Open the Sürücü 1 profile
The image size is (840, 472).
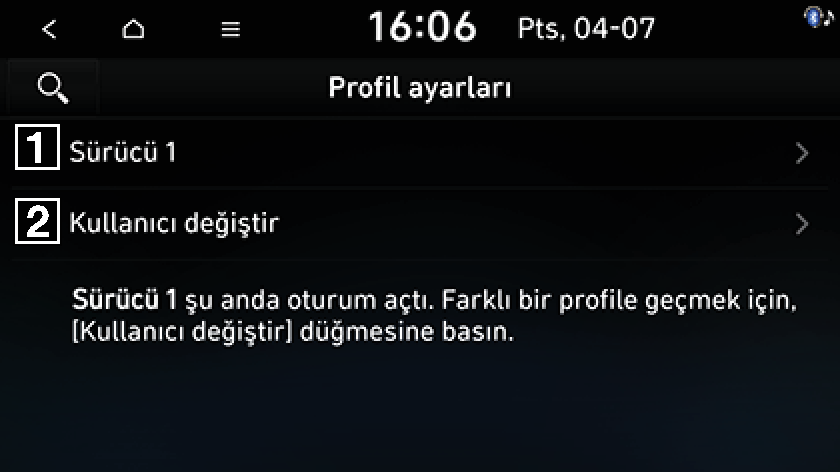(x=420, y=153)
